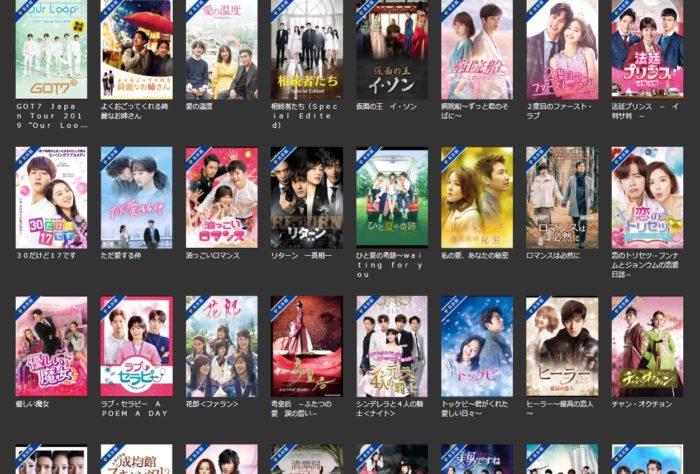Open GOT7 Japan Tour 2019 Our Loop
This screenshot has width=700, height=474.
(51, 49)
